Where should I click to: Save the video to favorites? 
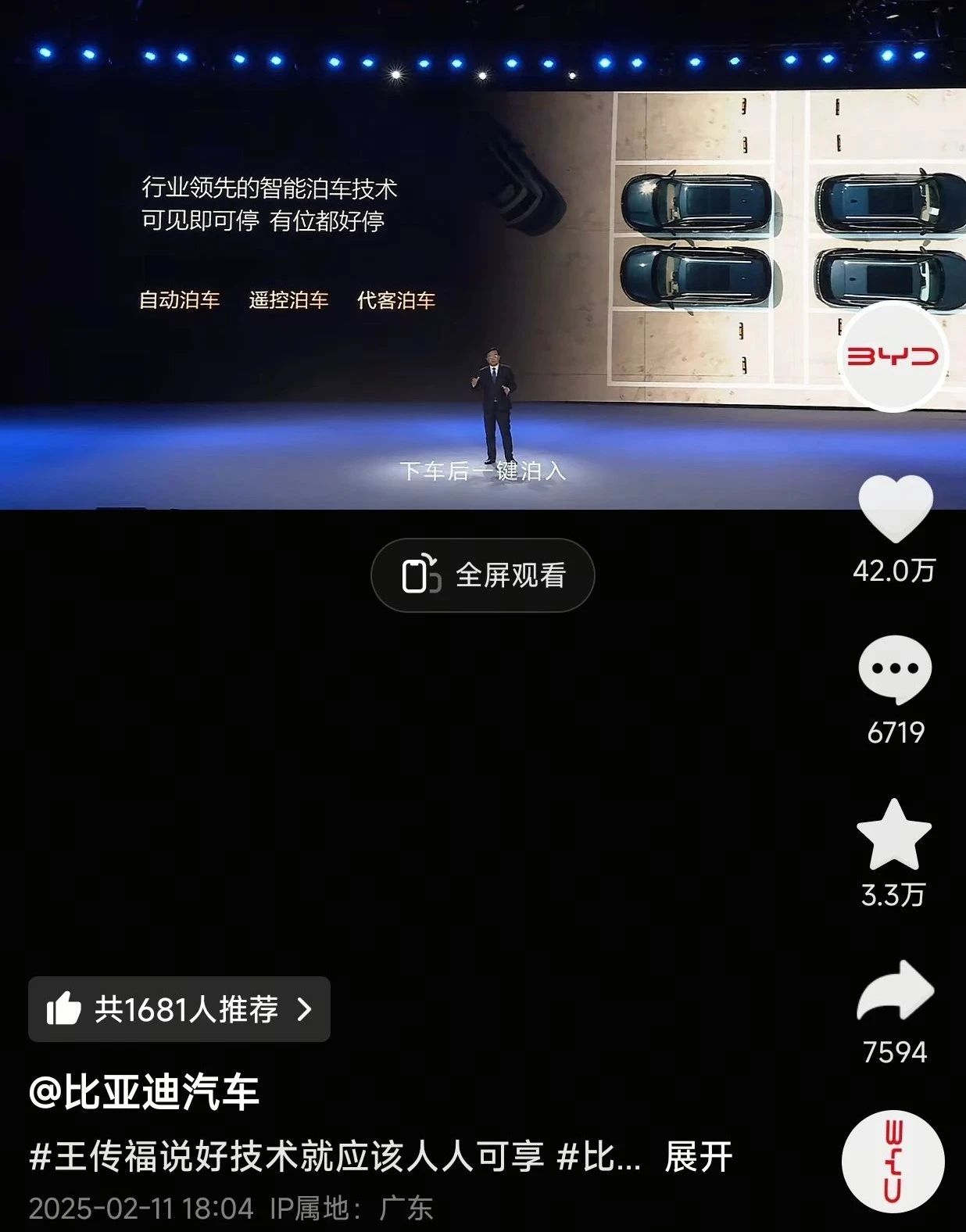pos(894,836)
